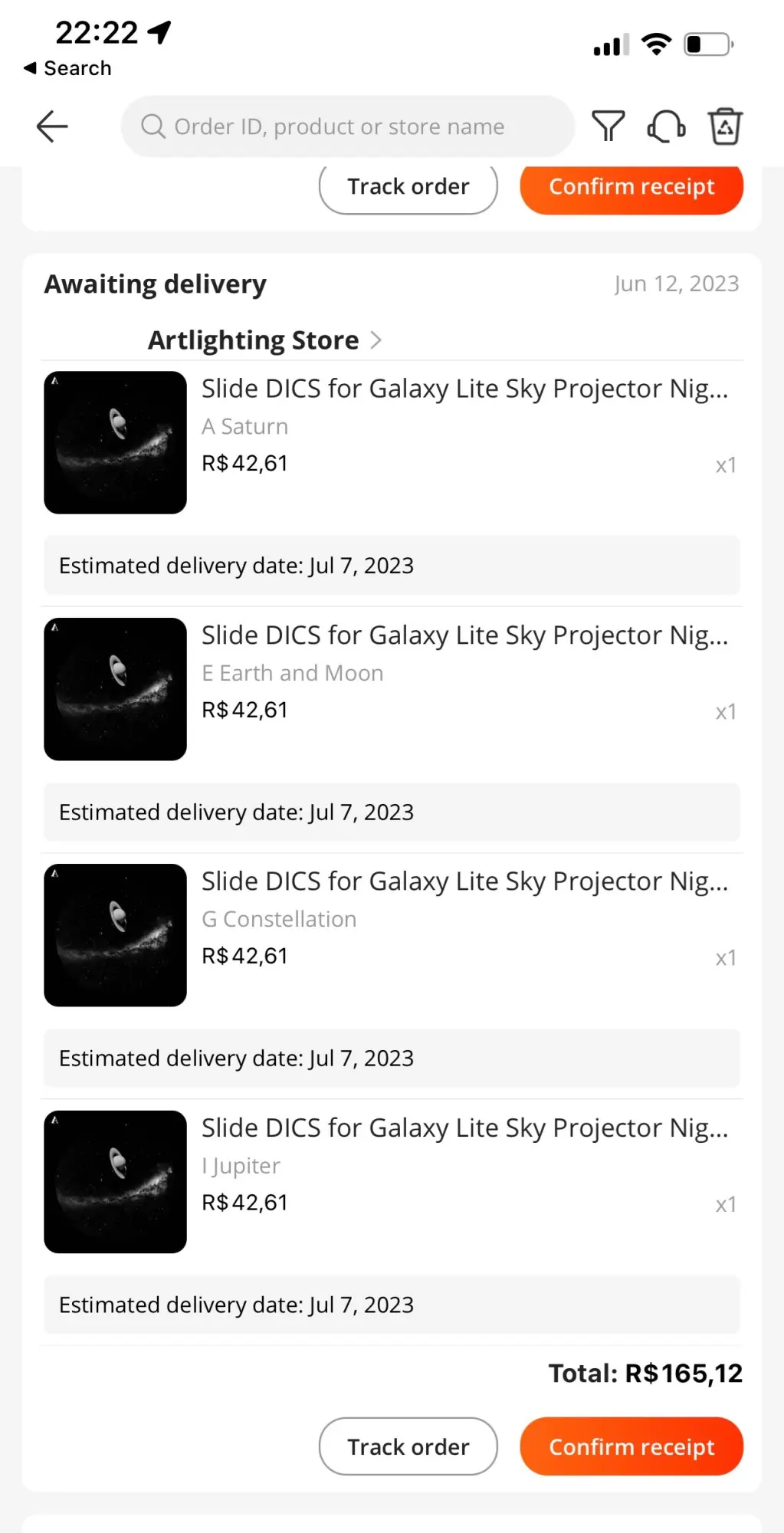This screenshot has height=1533, width=784.
Task: Contact customer support via headset icon
Action: tap(667, 126)
